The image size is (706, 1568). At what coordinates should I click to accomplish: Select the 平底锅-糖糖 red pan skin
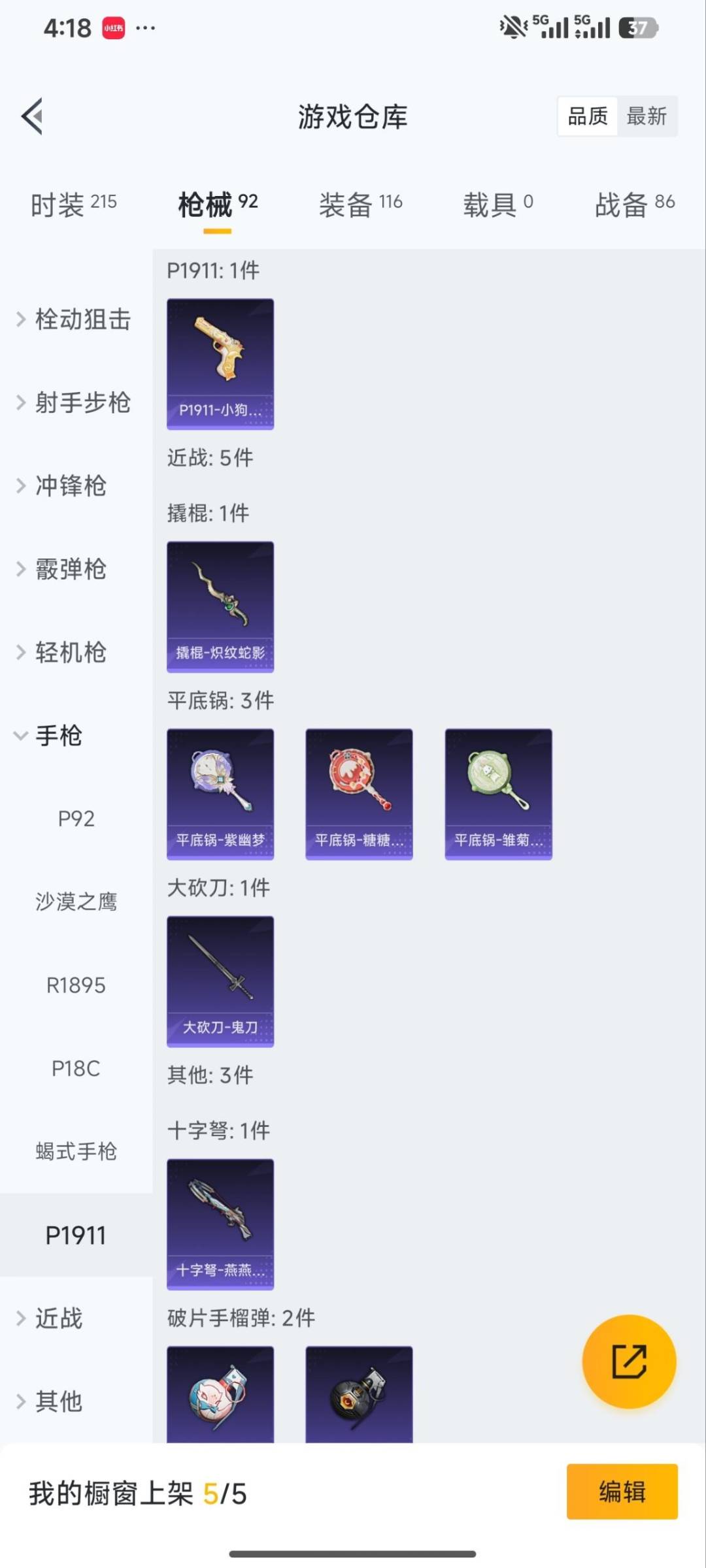359,792
